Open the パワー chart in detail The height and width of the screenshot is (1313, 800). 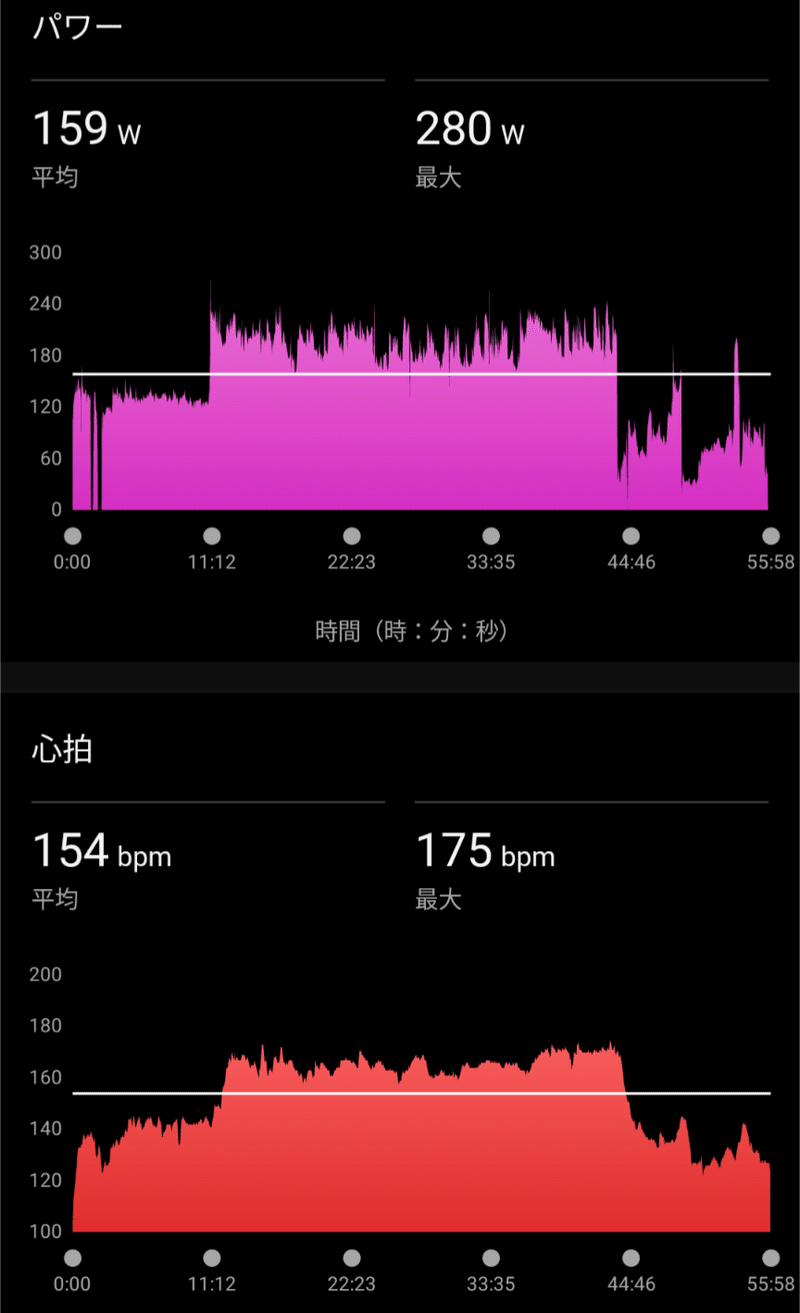pos(420,400)
